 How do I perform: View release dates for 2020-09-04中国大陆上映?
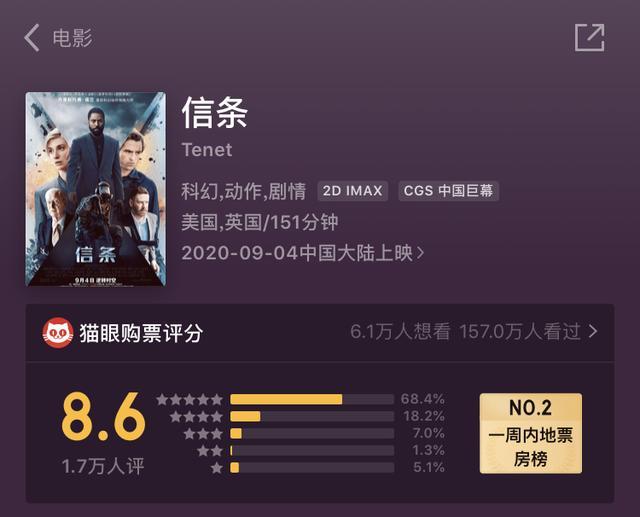click(x=303, y=253)
